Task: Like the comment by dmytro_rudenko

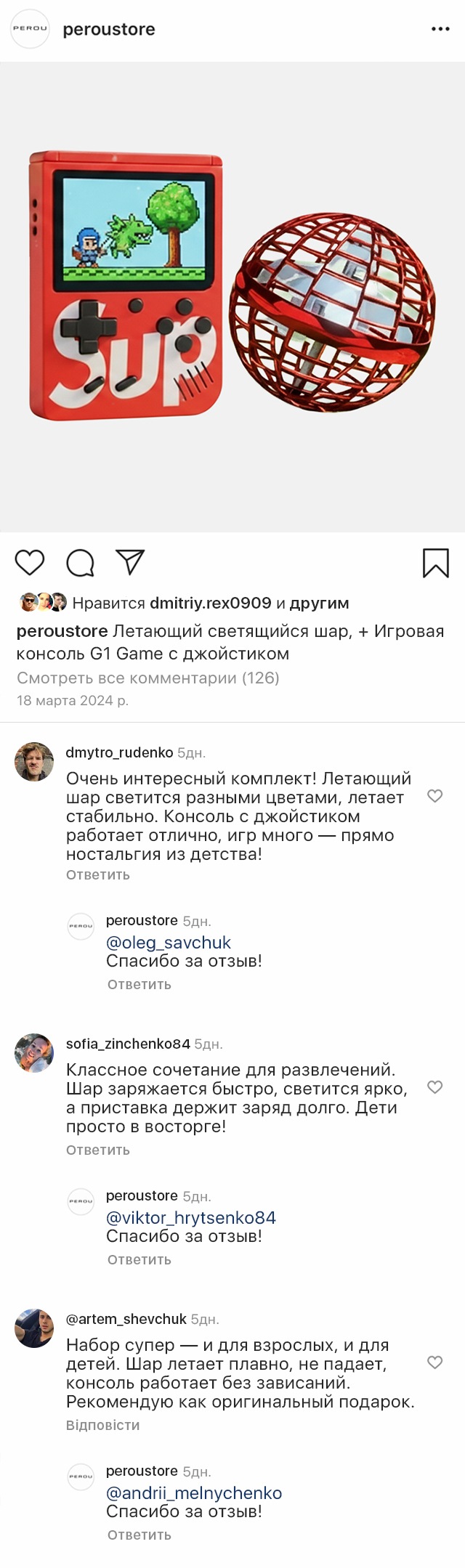Action: pos(434,796)
